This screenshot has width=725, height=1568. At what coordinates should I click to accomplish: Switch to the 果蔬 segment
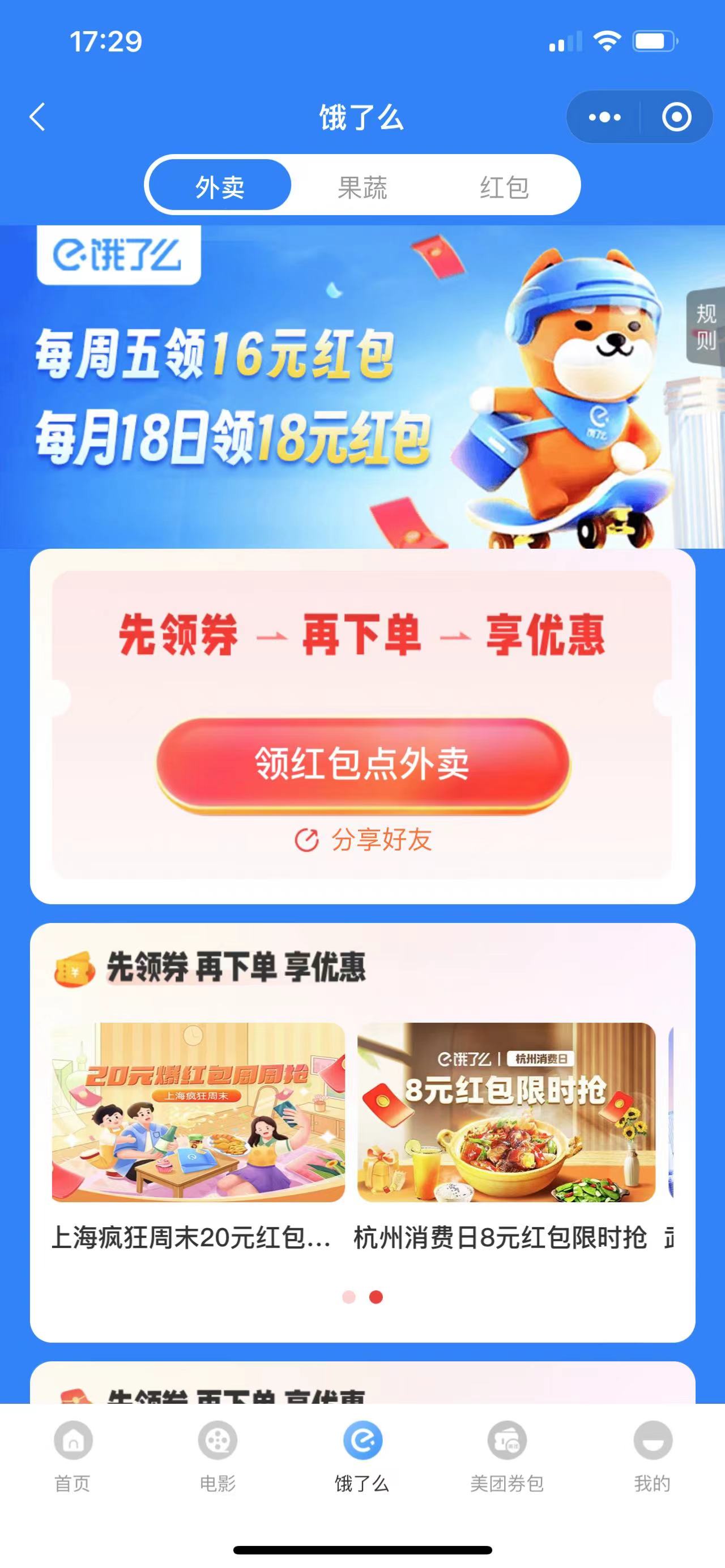click(362, 187)
